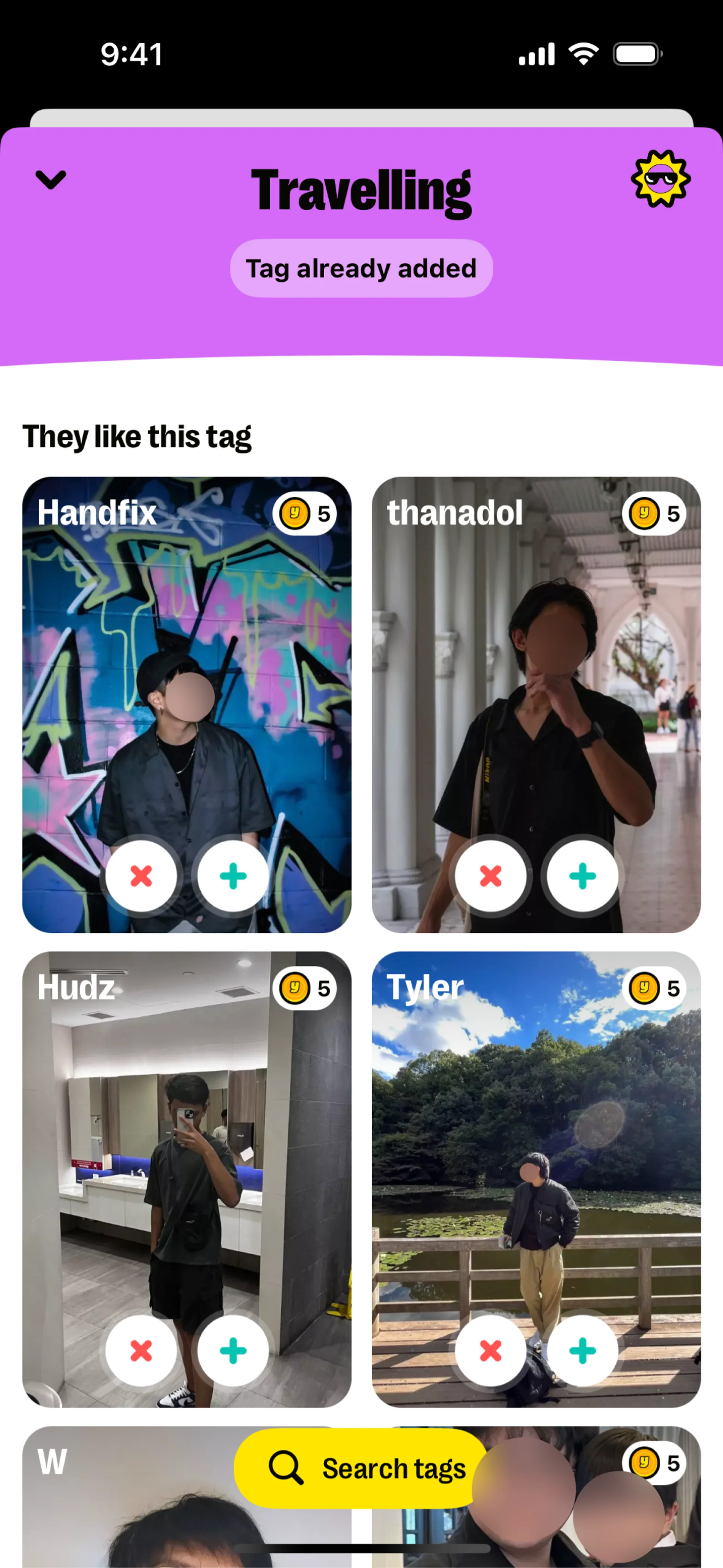Viewport: 723px width, 1568px height.
Task: Decline Tyler with the red X
Action: click(x=491, y=1351)
